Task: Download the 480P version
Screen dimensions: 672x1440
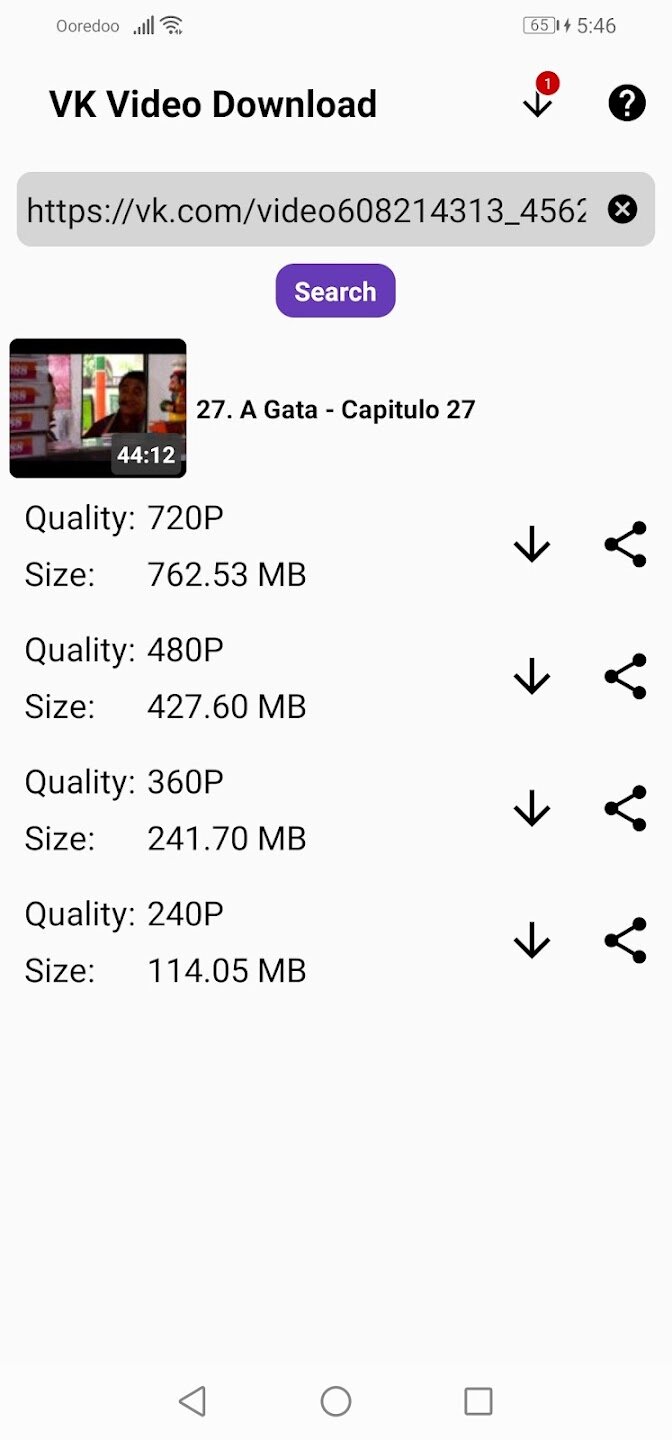Action: click(532, 677)
